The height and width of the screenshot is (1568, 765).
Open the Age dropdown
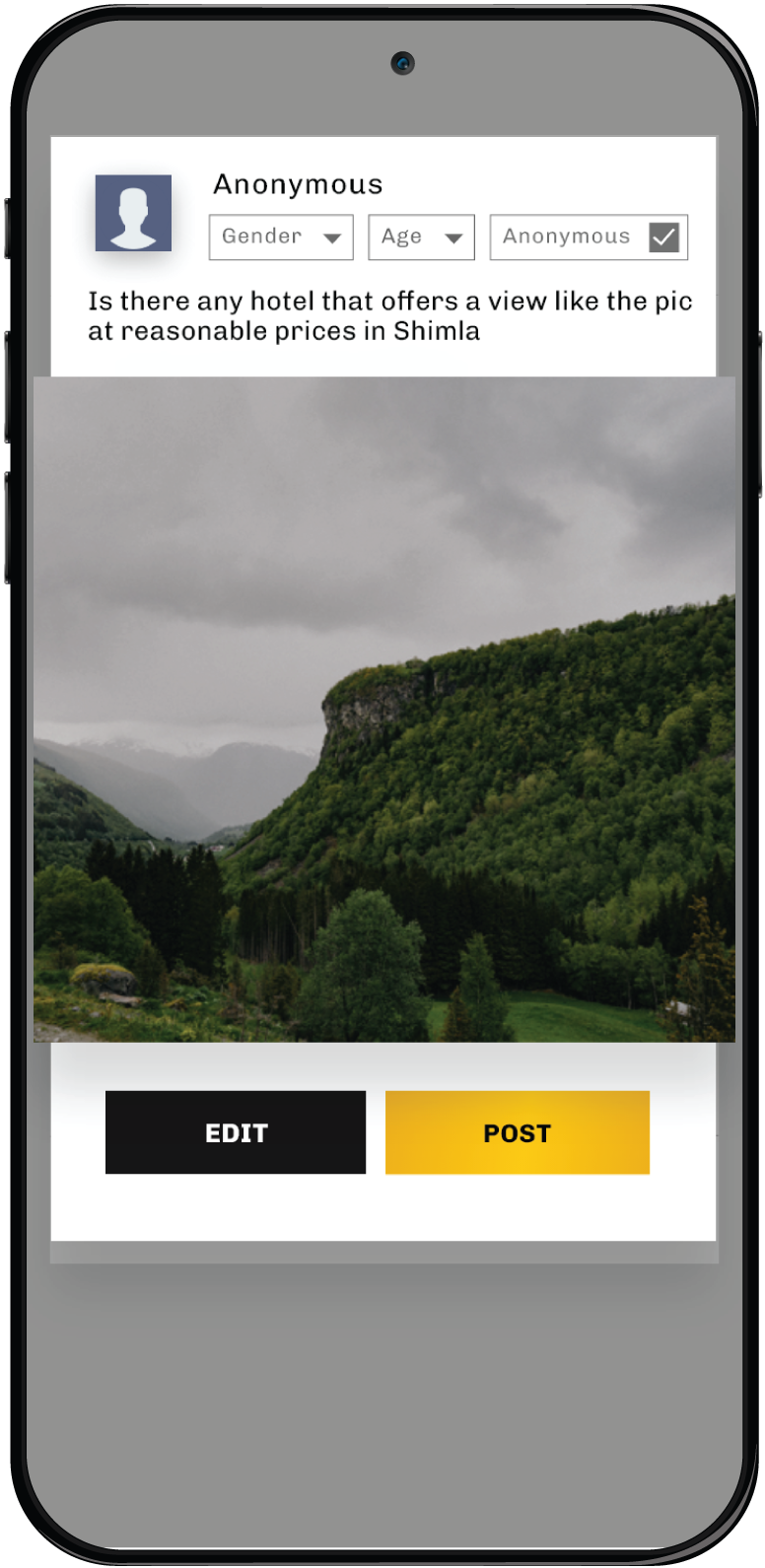tap(421, 238)
